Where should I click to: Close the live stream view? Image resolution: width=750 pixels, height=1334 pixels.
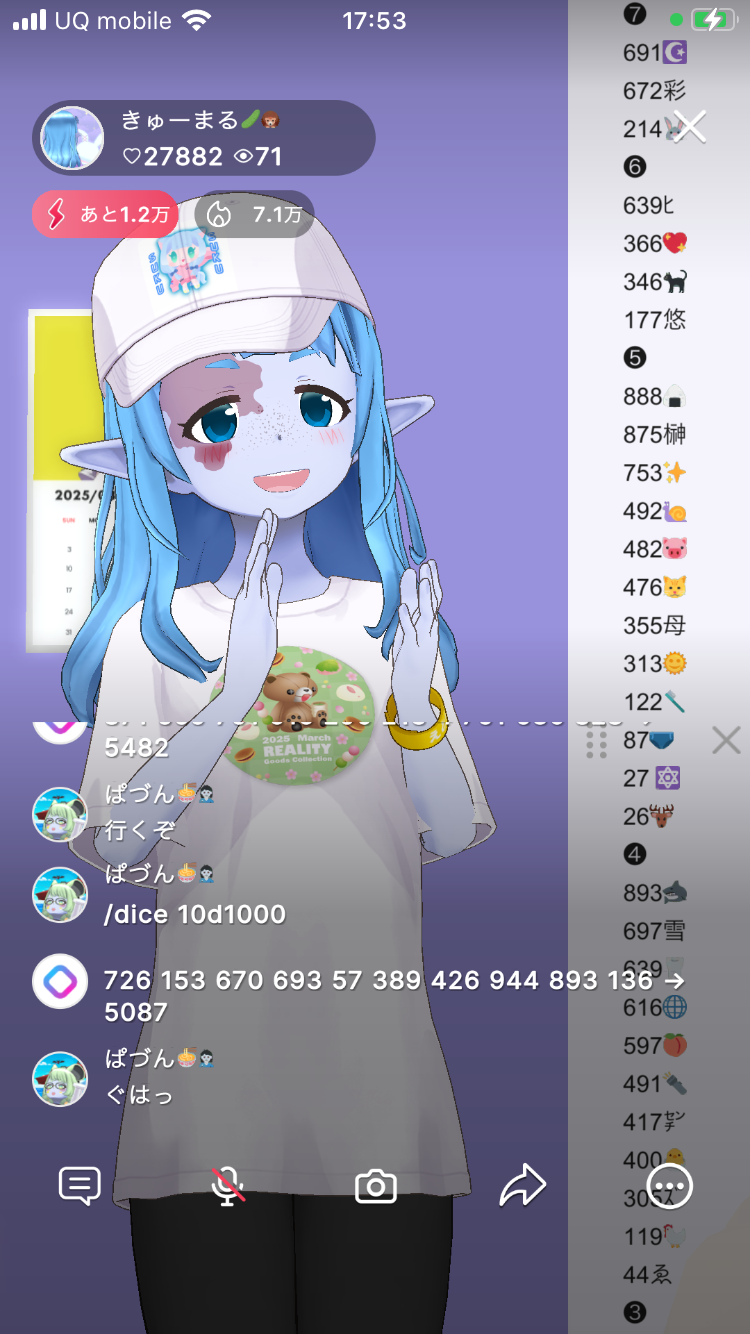pyautogui.click(x=689, y=127)
